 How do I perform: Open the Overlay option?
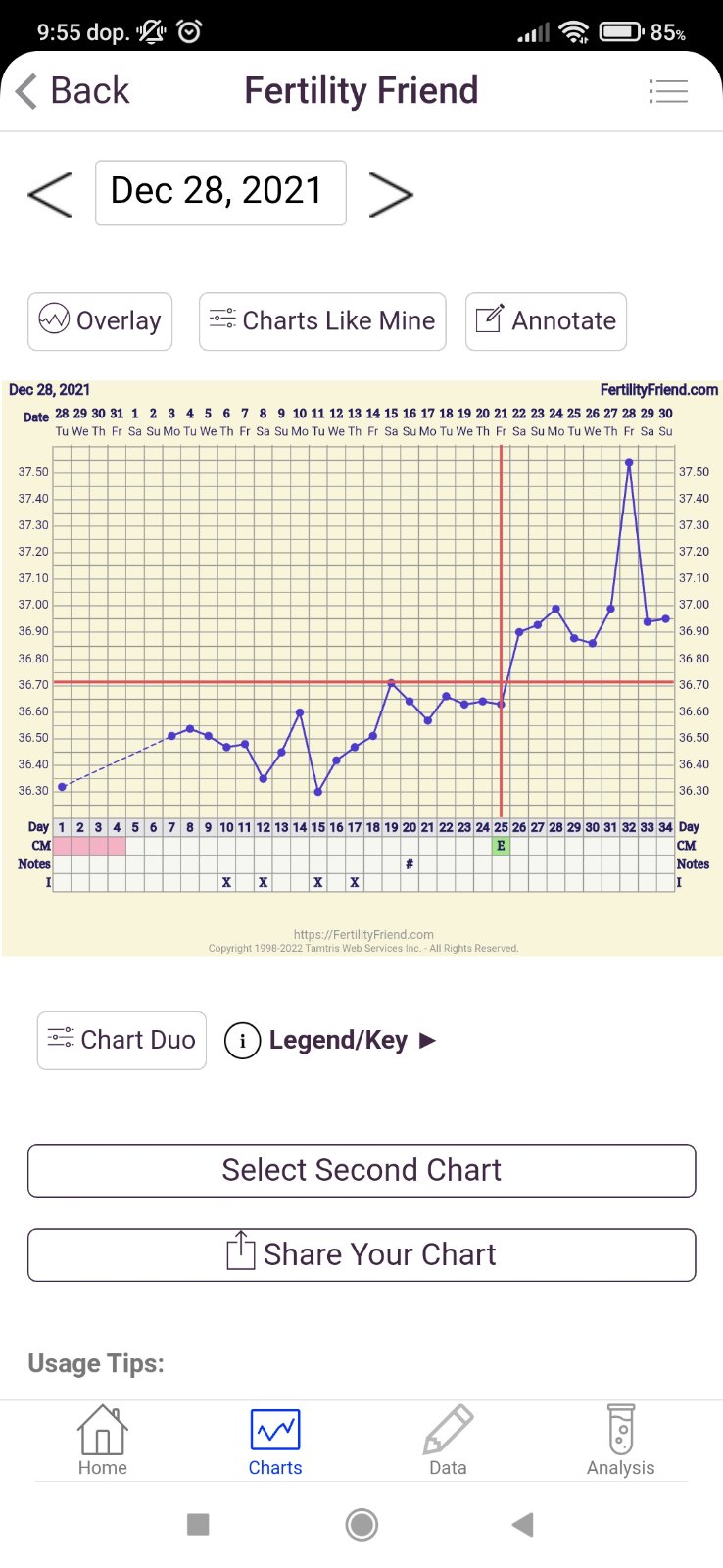point(100,321)
